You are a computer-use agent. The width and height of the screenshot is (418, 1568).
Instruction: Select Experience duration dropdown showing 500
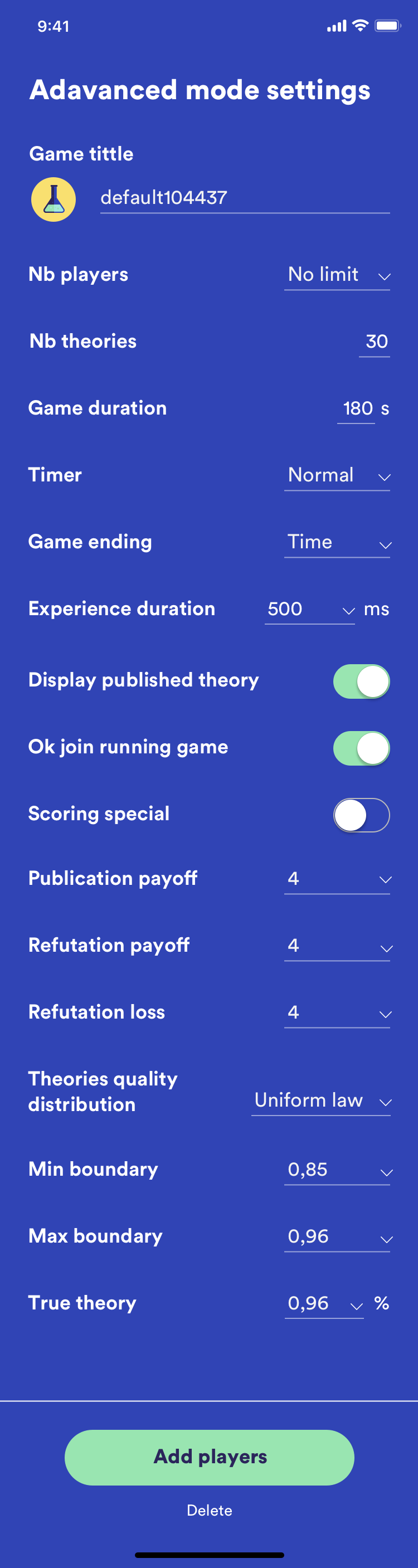310,609
